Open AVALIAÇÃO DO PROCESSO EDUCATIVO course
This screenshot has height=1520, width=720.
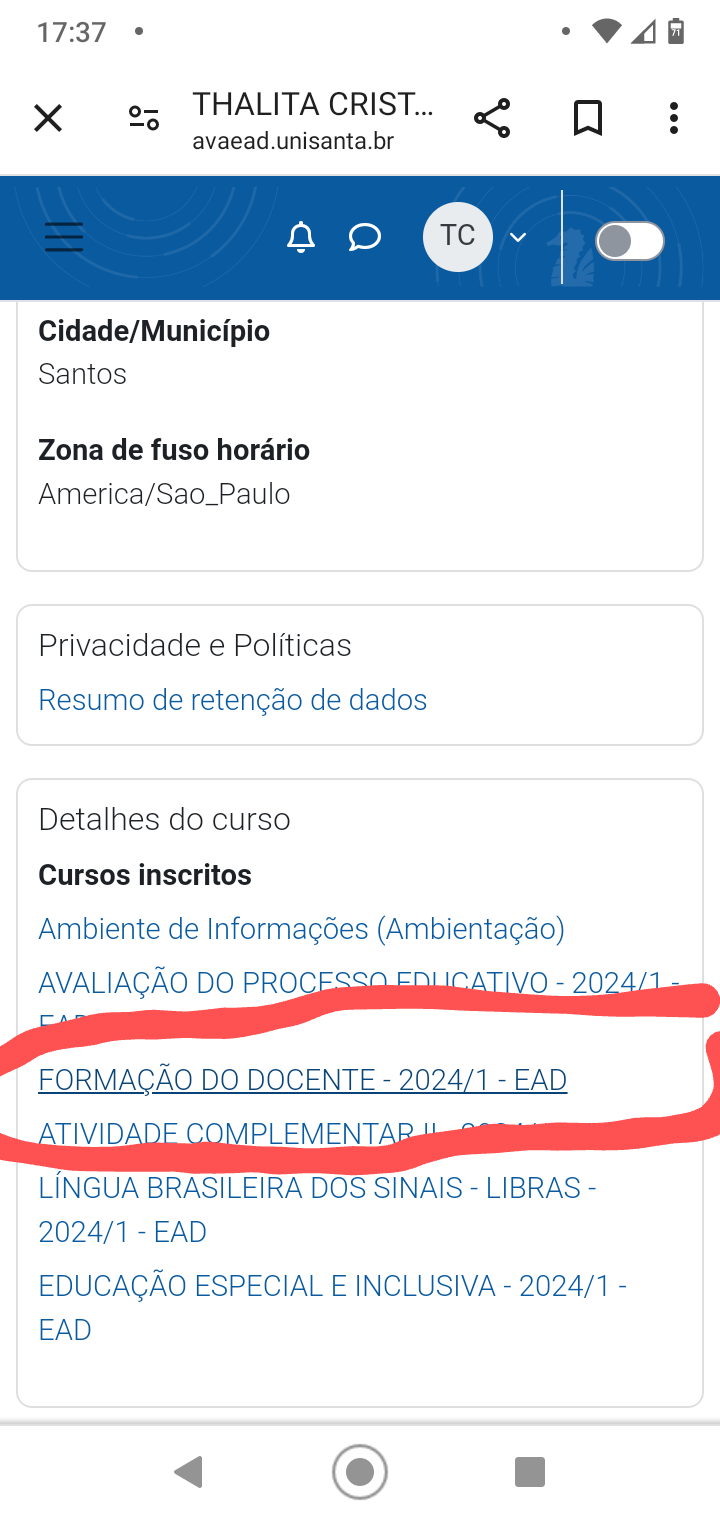tap(358, 983)
